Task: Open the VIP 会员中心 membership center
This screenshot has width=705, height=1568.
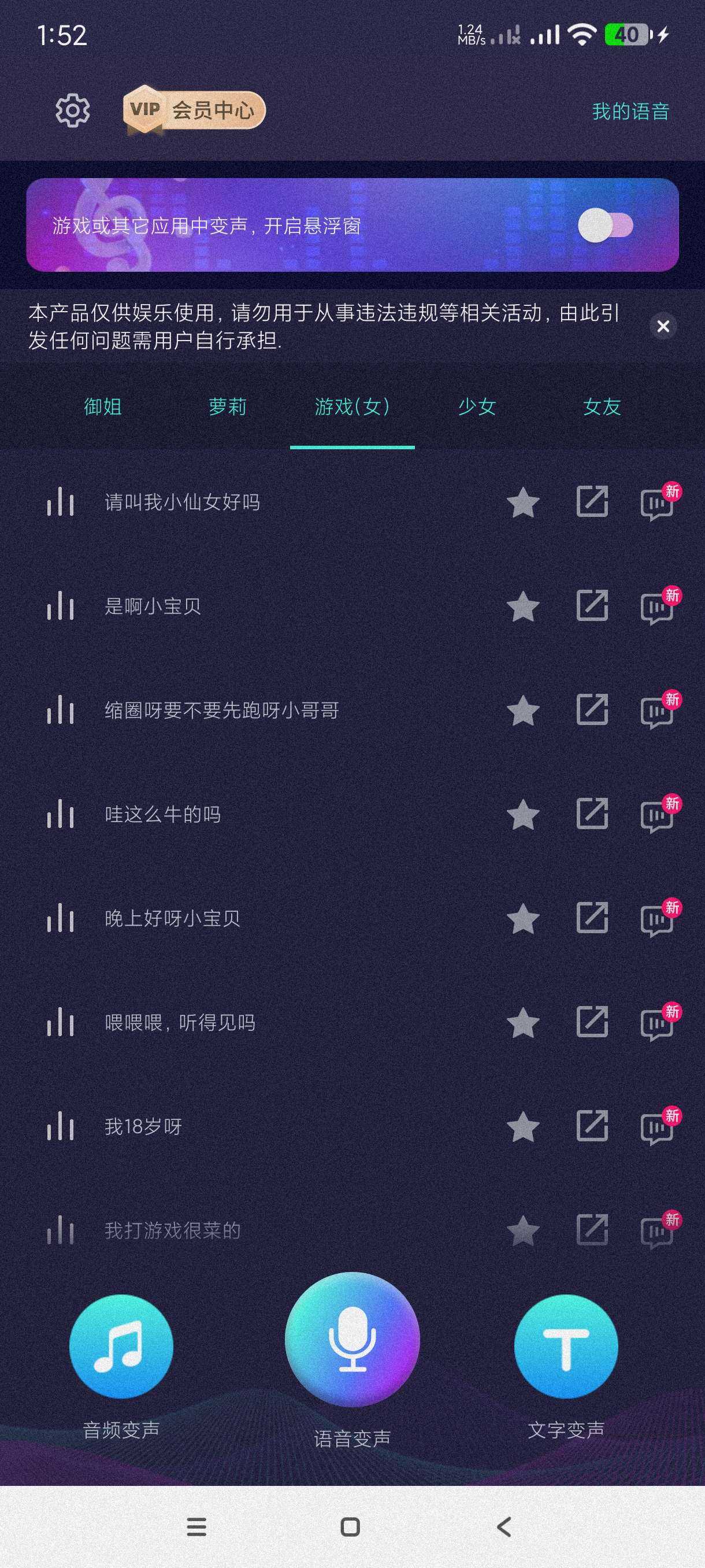Action: 195,110
